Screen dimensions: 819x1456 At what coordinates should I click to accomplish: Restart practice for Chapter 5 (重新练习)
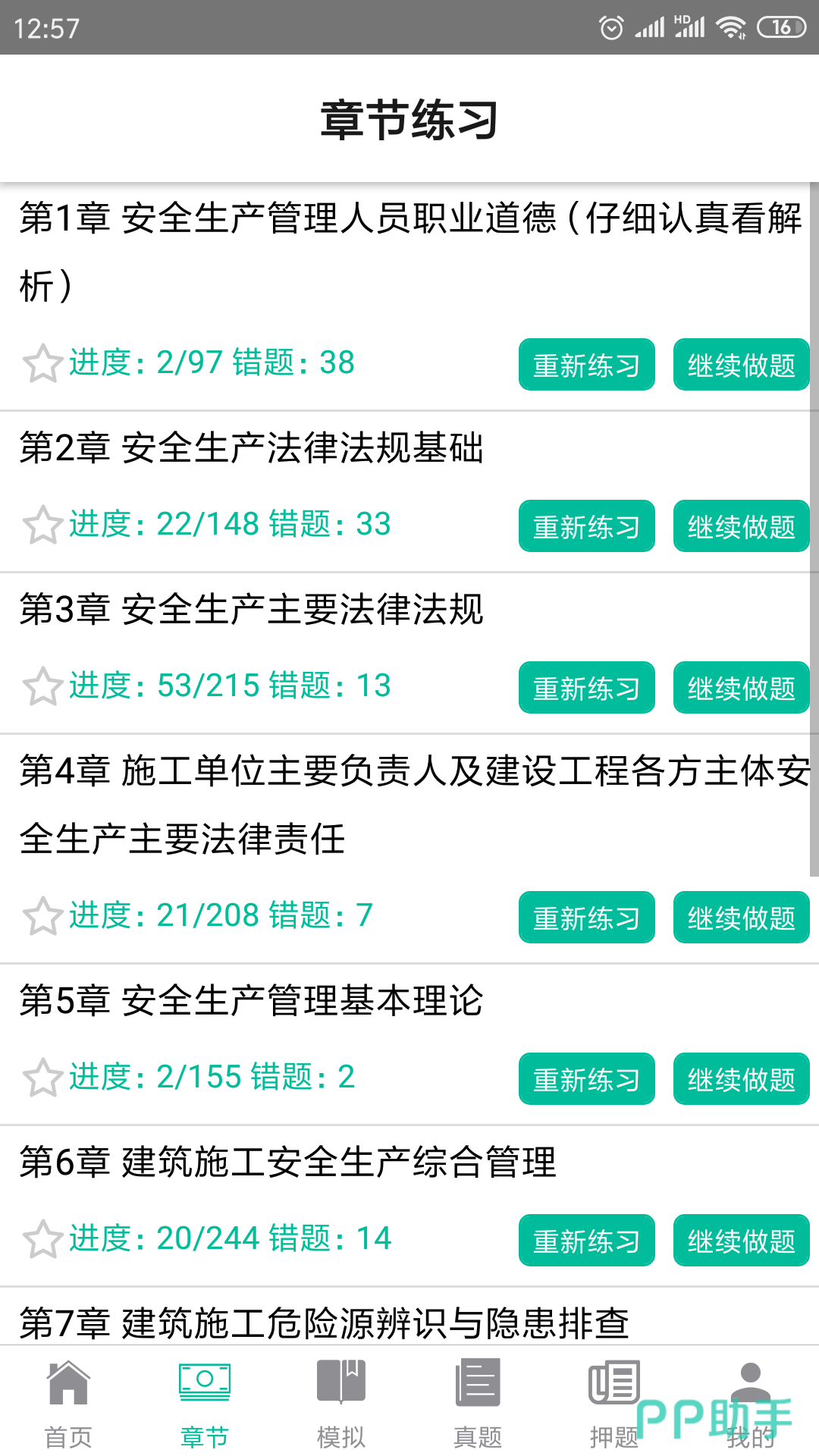(586, 1079)
